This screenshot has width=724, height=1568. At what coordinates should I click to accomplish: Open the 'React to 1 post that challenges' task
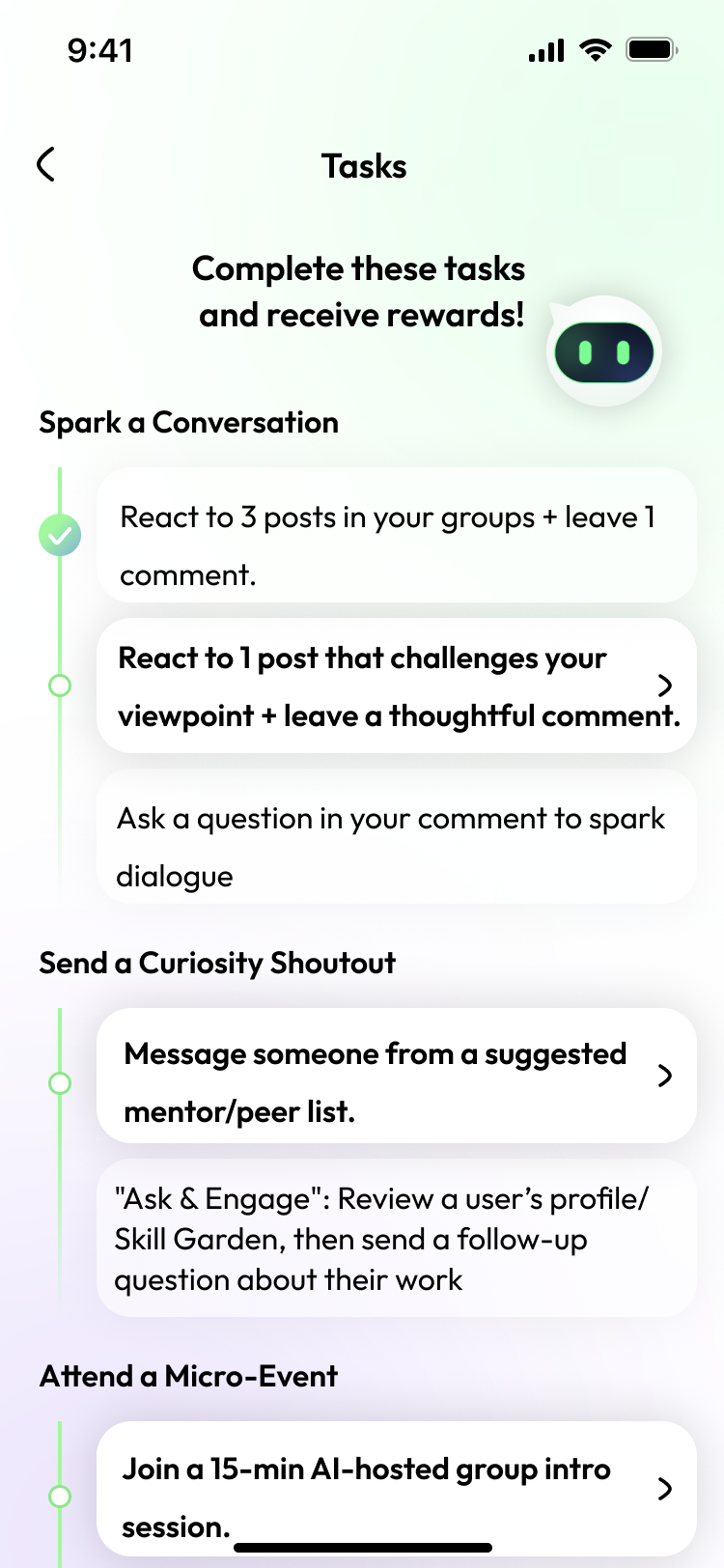coord(397,686)
